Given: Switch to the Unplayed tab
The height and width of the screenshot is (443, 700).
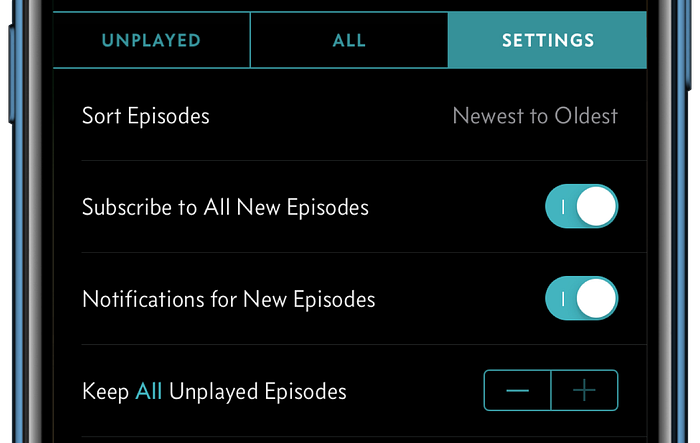Looking at the screenshot, I should 151,41.
